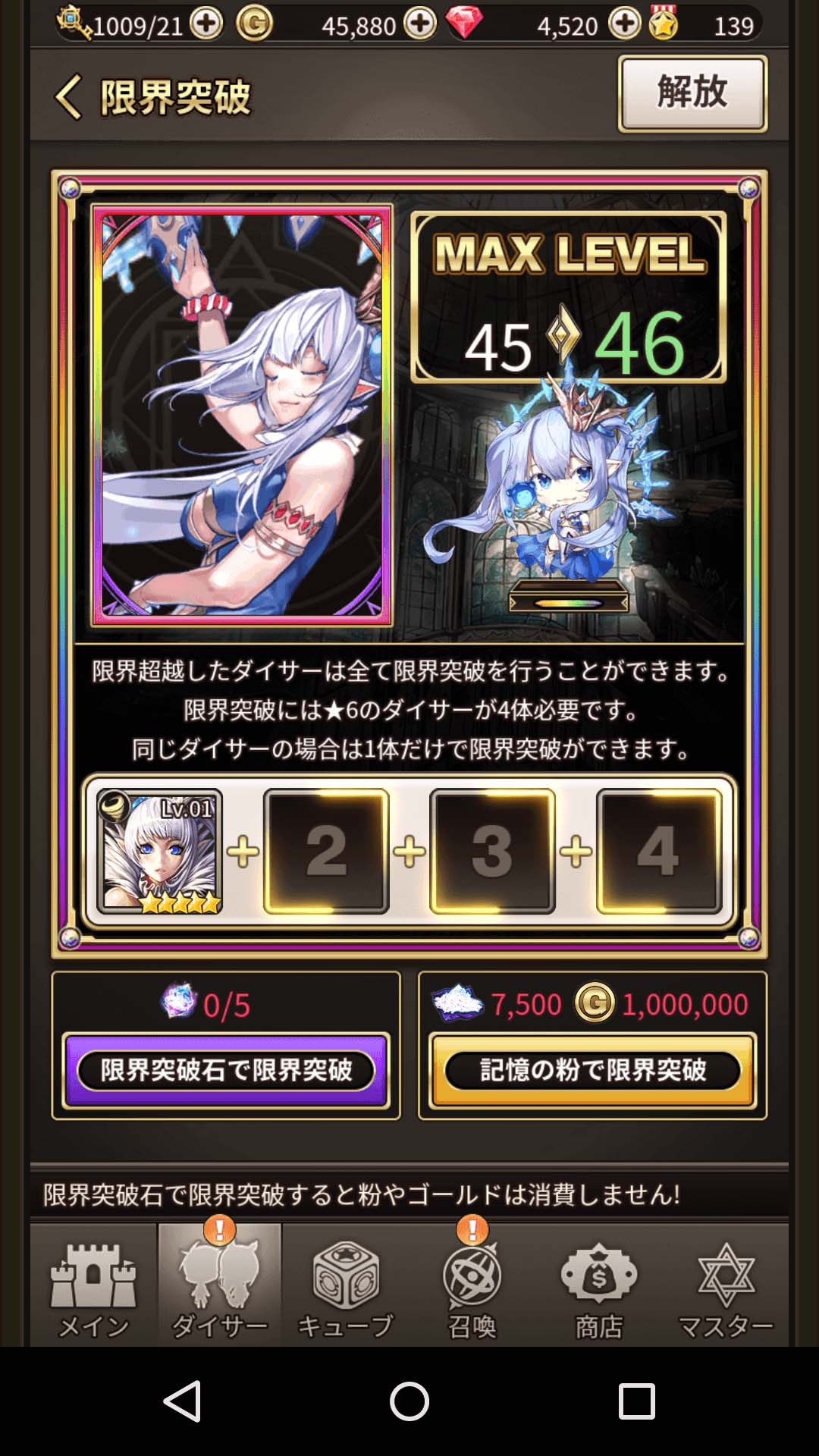Add gold with the plus icon
The image size is (819, 1456).
pyautogui.click(x=420, y=24)
